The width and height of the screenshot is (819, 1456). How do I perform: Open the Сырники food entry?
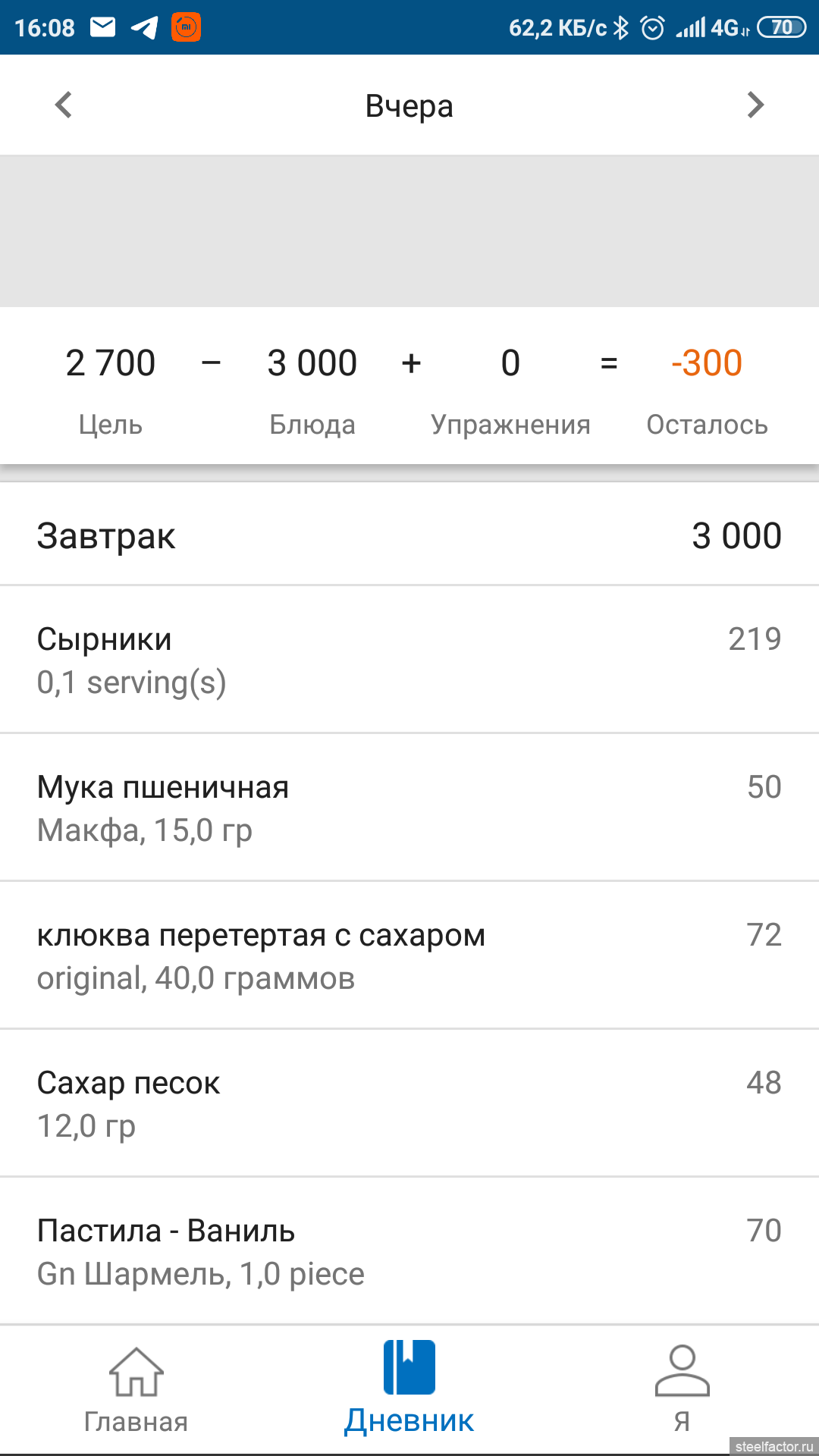pyautogui.click(x=409, y=660)
